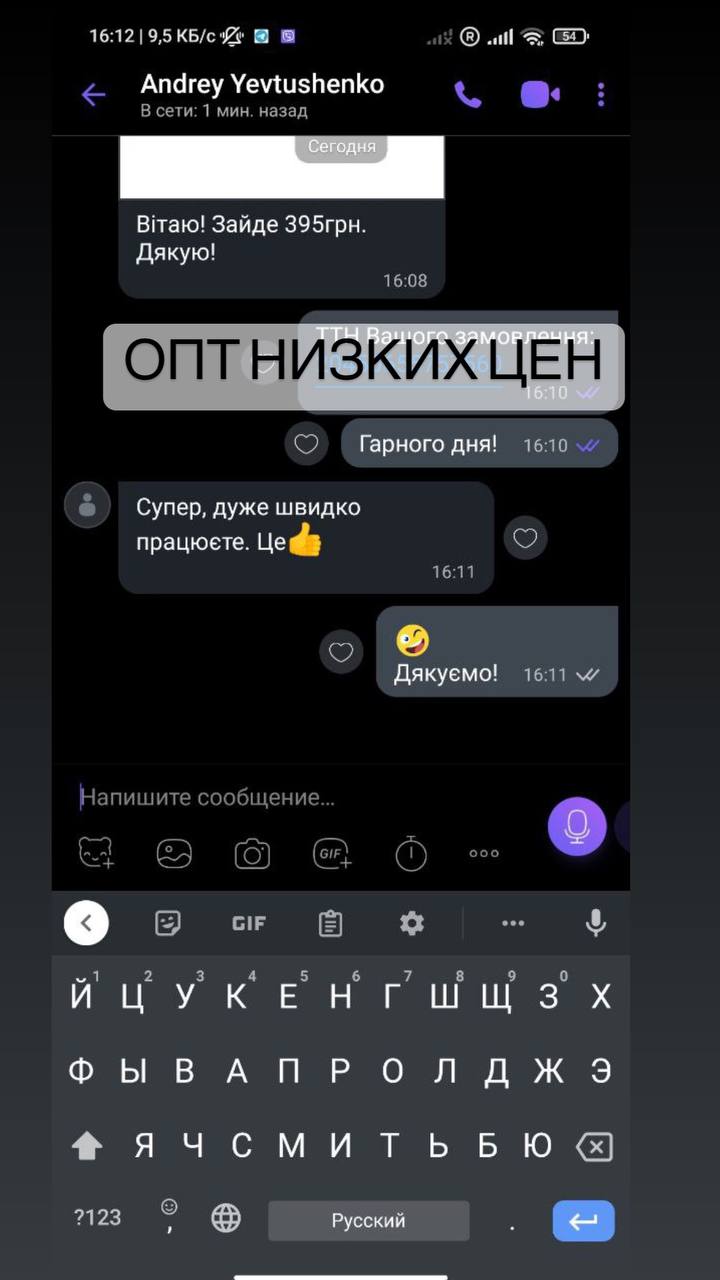Image resolution: width=720 pixels, height=1280 pixels.
Task: Show more attachment options
Action: tap(484, 853)
